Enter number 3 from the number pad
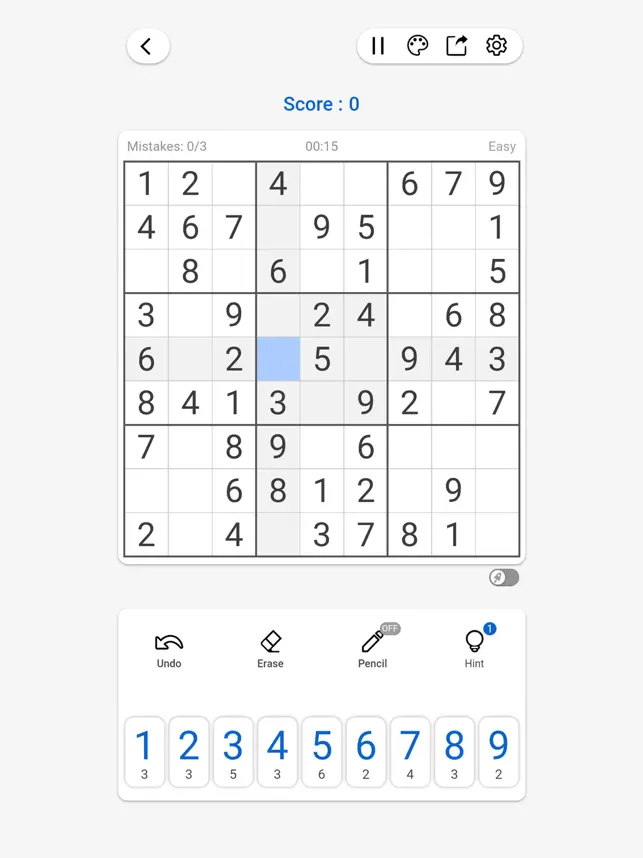This screenshot has width=643, height=858. tap(233, 751)
